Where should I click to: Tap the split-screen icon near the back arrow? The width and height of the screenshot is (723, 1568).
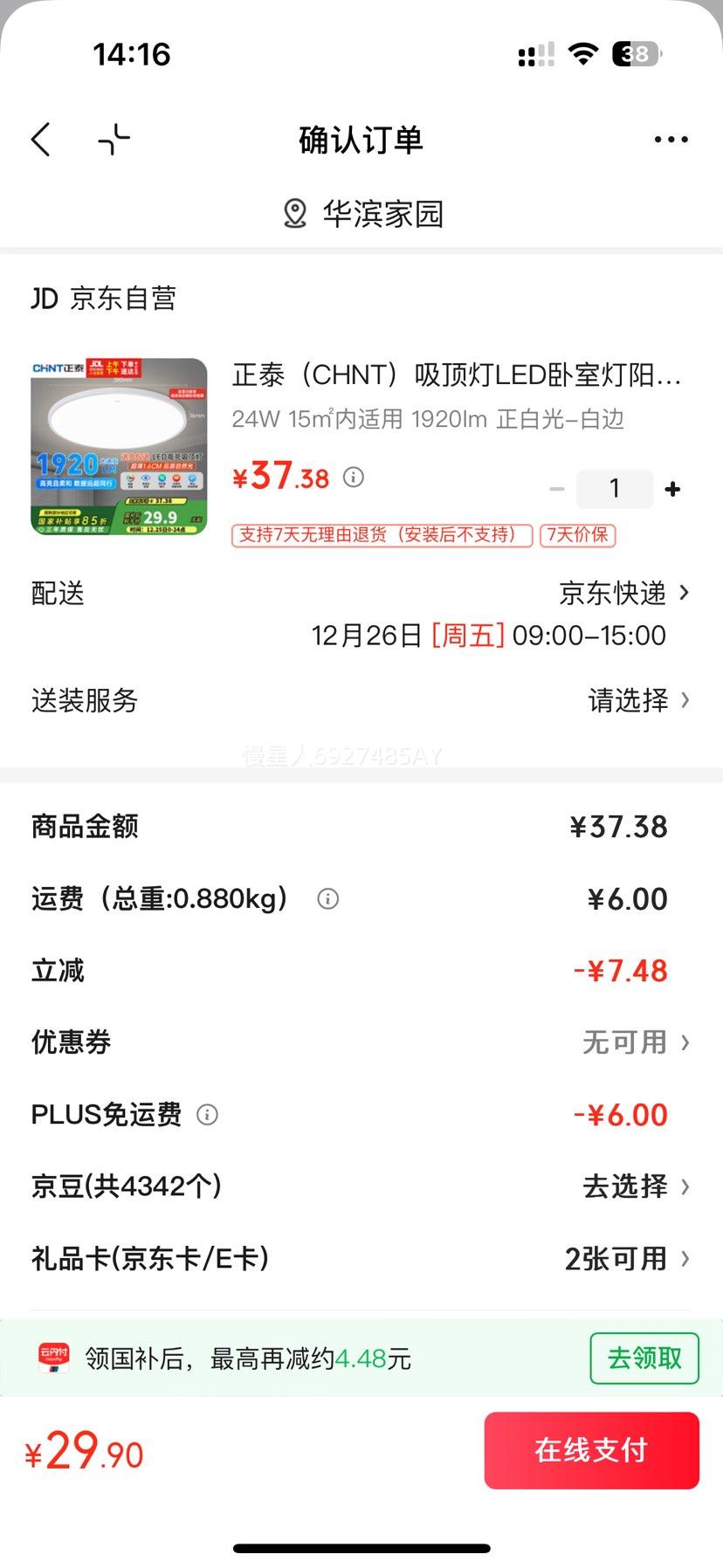(x=114, y=139)
